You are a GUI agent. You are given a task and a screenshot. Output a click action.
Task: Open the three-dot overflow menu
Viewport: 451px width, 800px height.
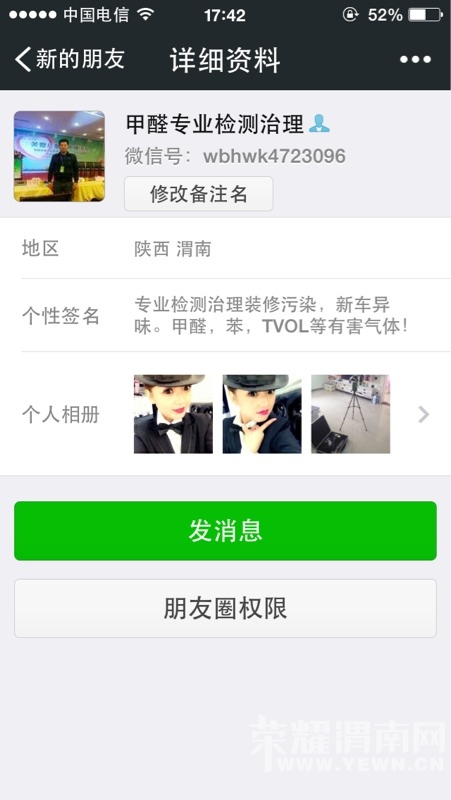(415, 60)
